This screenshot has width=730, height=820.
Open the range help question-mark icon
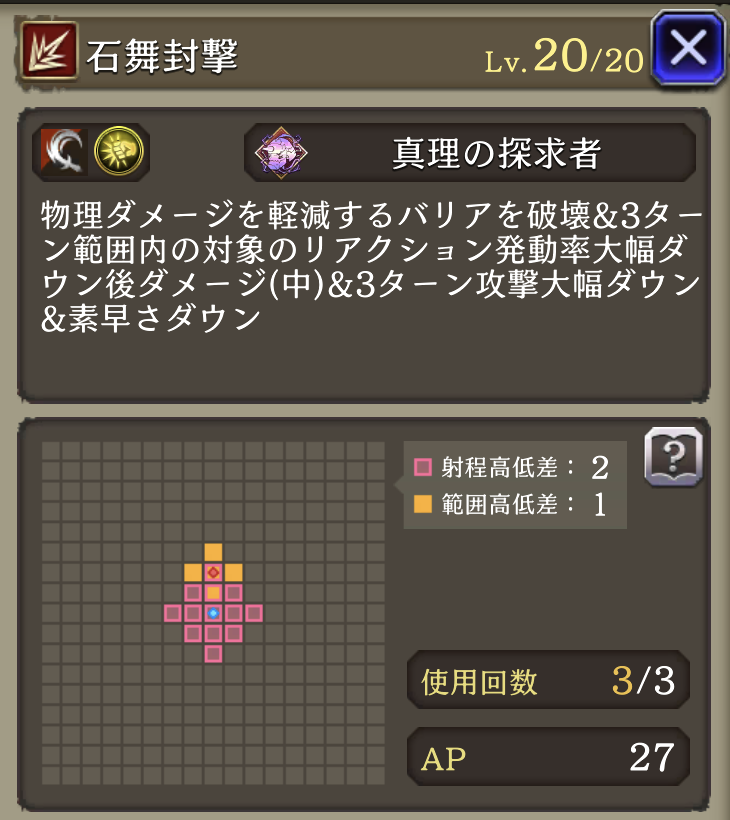point(673,458)
